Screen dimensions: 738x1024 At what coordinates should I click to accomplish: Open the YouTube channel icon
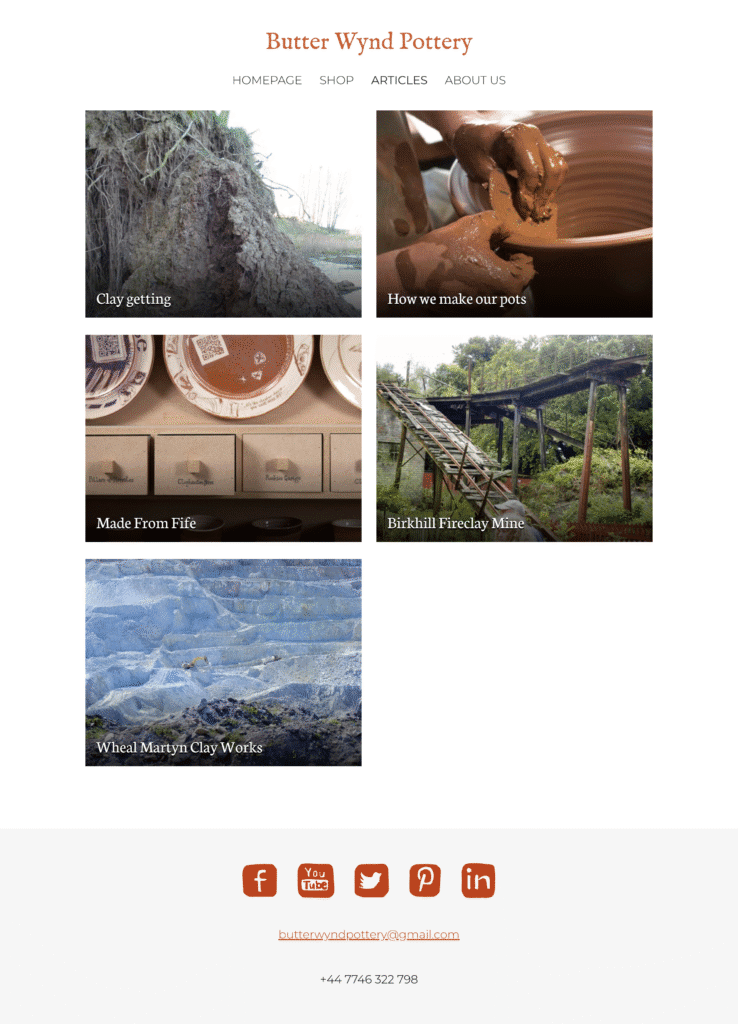point(315,881)
